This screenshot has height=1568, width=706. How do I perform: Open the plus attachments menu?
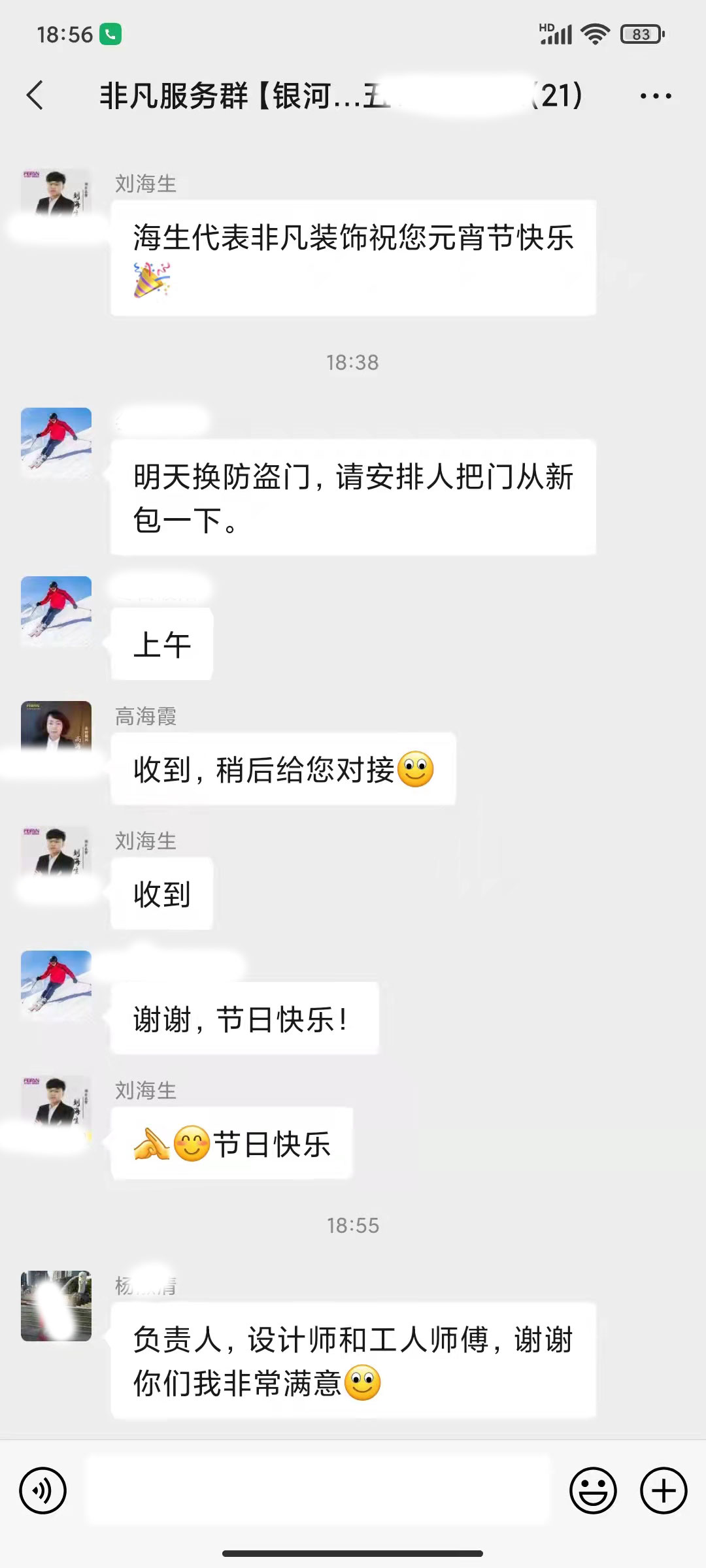(663, 1490)
